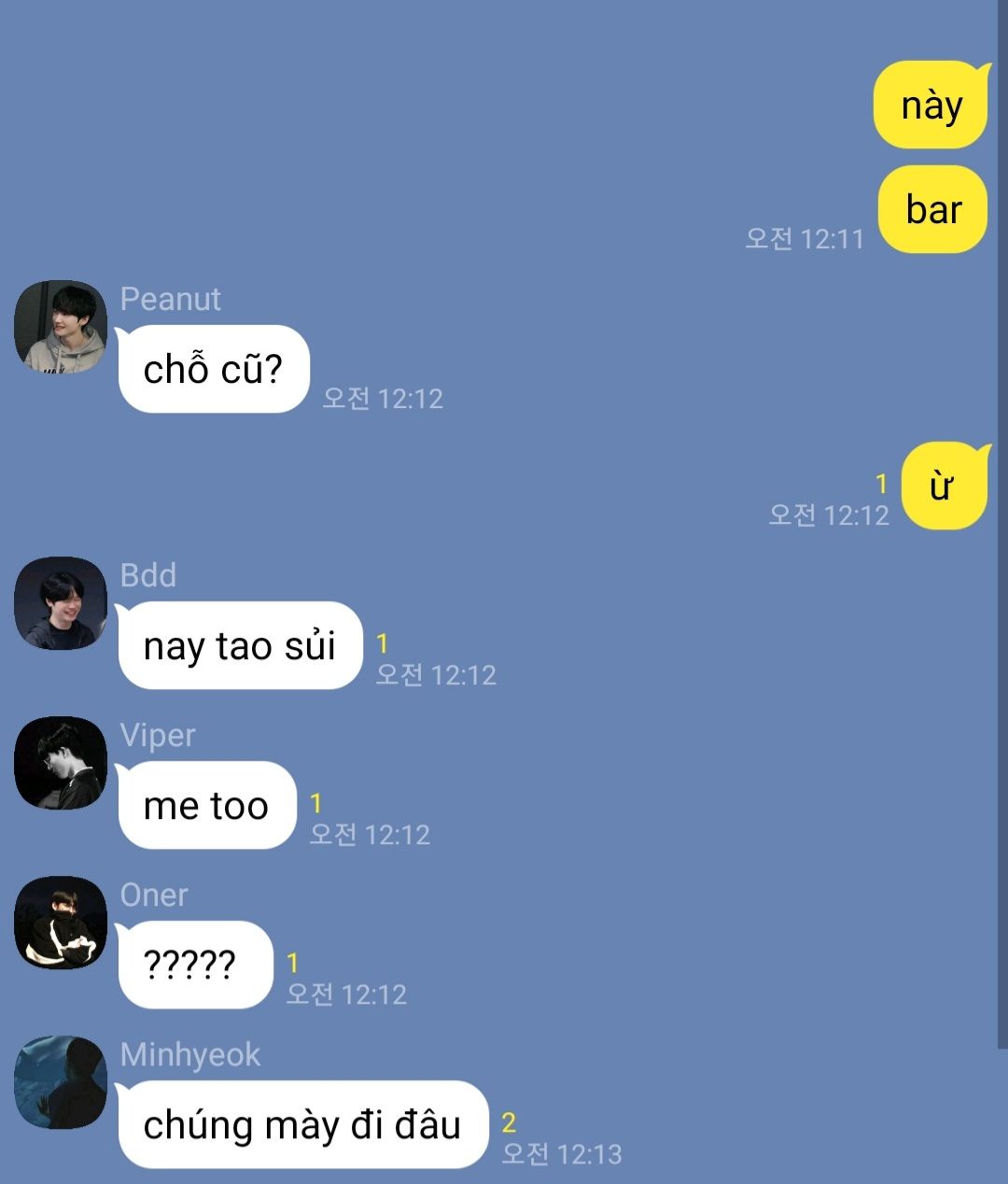Open Minhyeok's profile picture
Viewport: 1008px width, 1184px height.
point(61,1082)
